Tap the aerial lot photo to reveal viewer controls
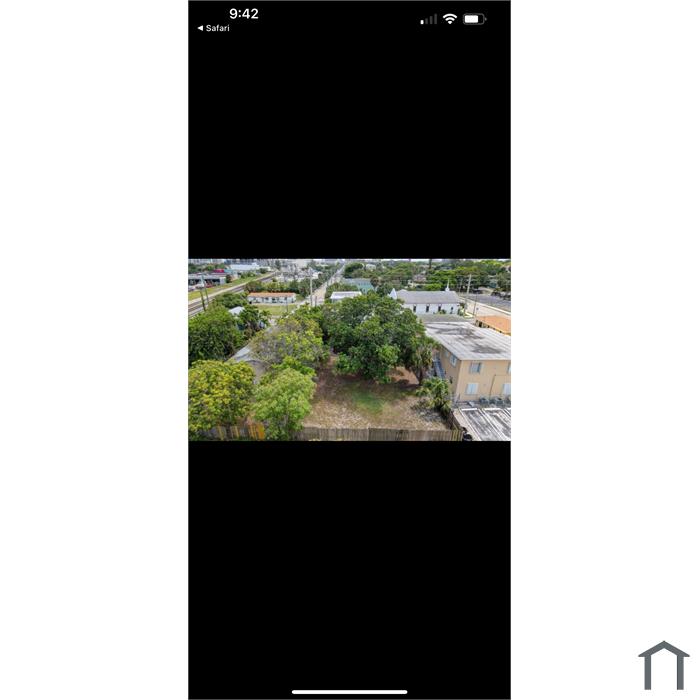This screenshot has height=700, width=700. (x=349, y=350)
